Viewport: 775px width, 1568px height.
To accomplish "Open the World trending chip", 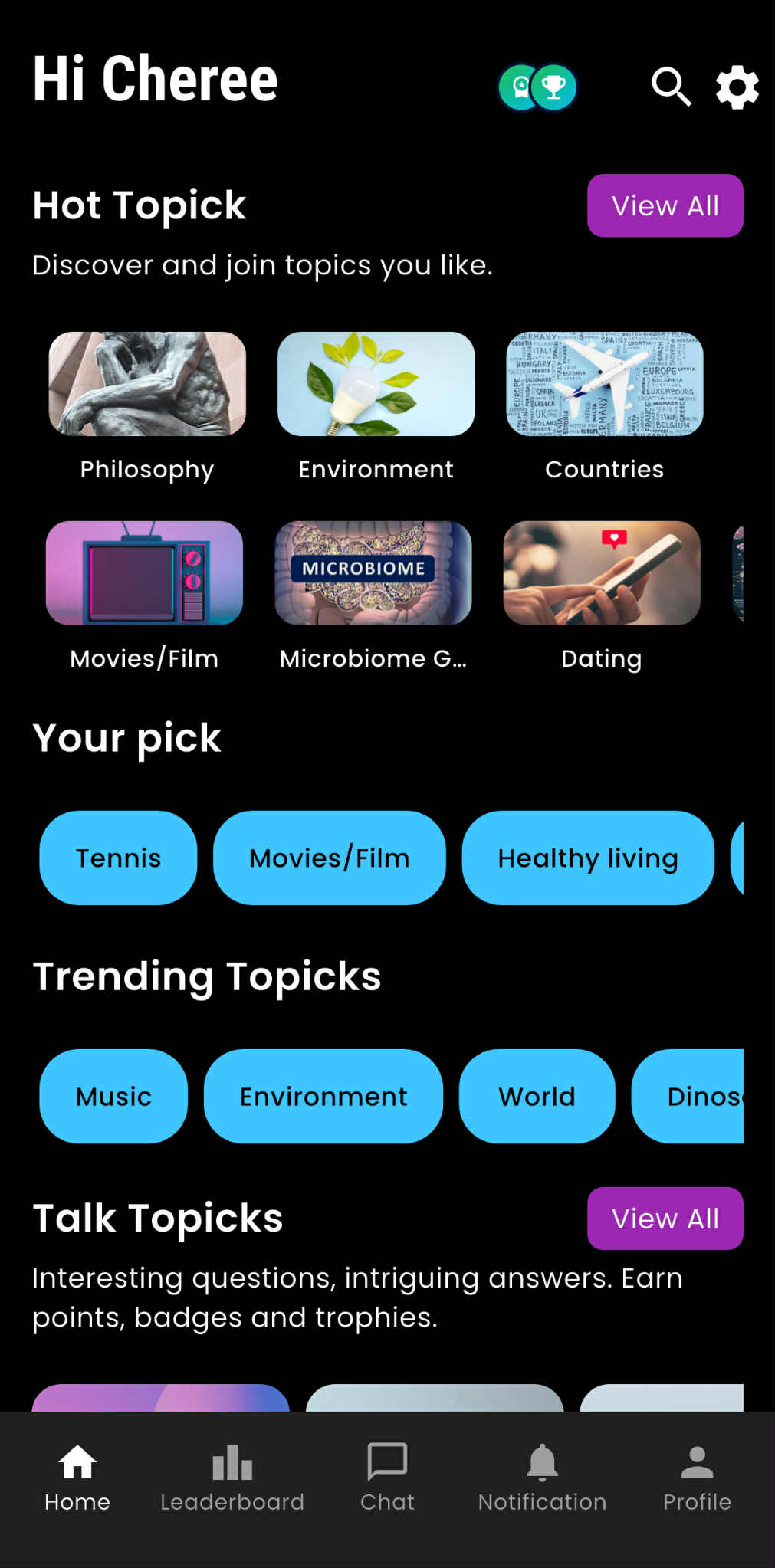I will coord(537,1096).
